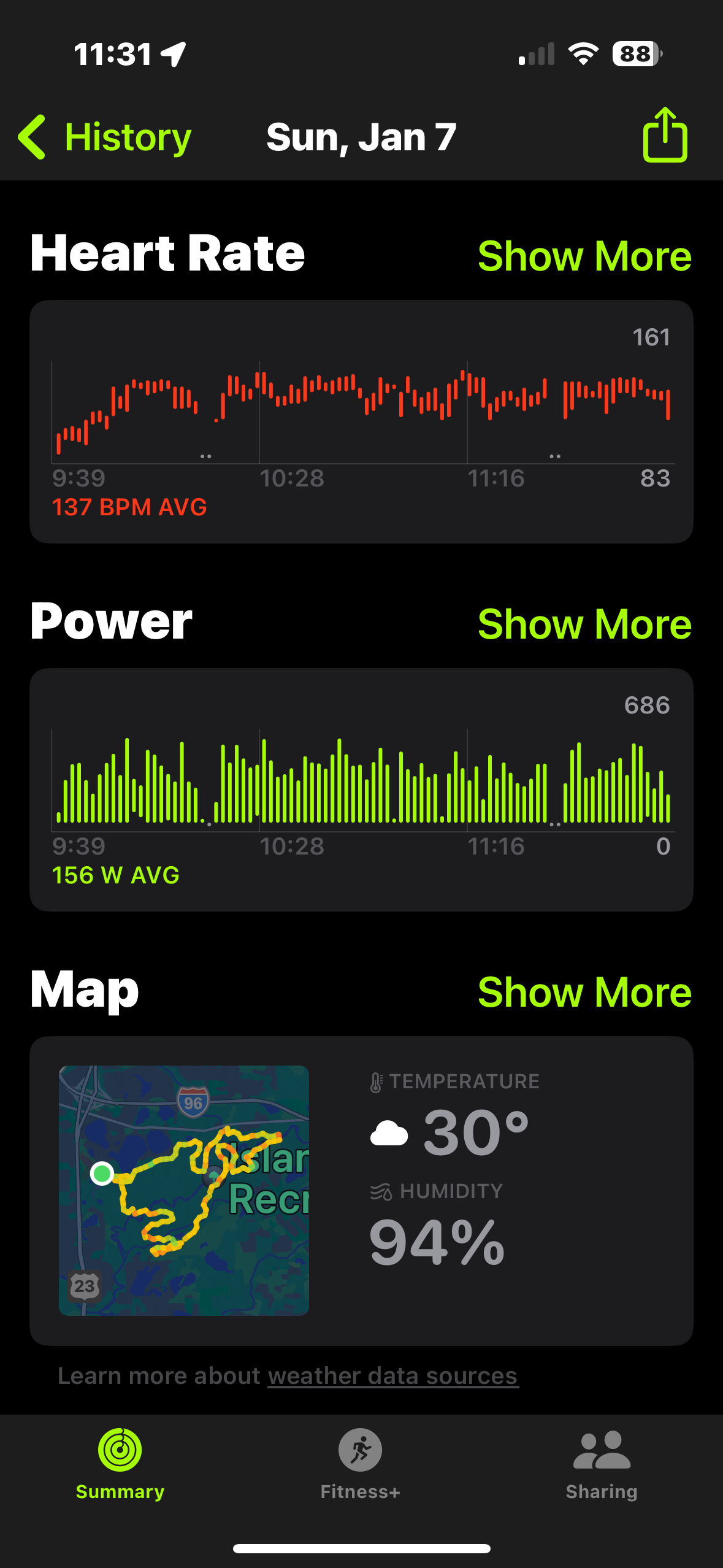Image resolution: width=723 pixels, height=1568 pixels.
Task: Show more Power details
Action: (584, 624)
